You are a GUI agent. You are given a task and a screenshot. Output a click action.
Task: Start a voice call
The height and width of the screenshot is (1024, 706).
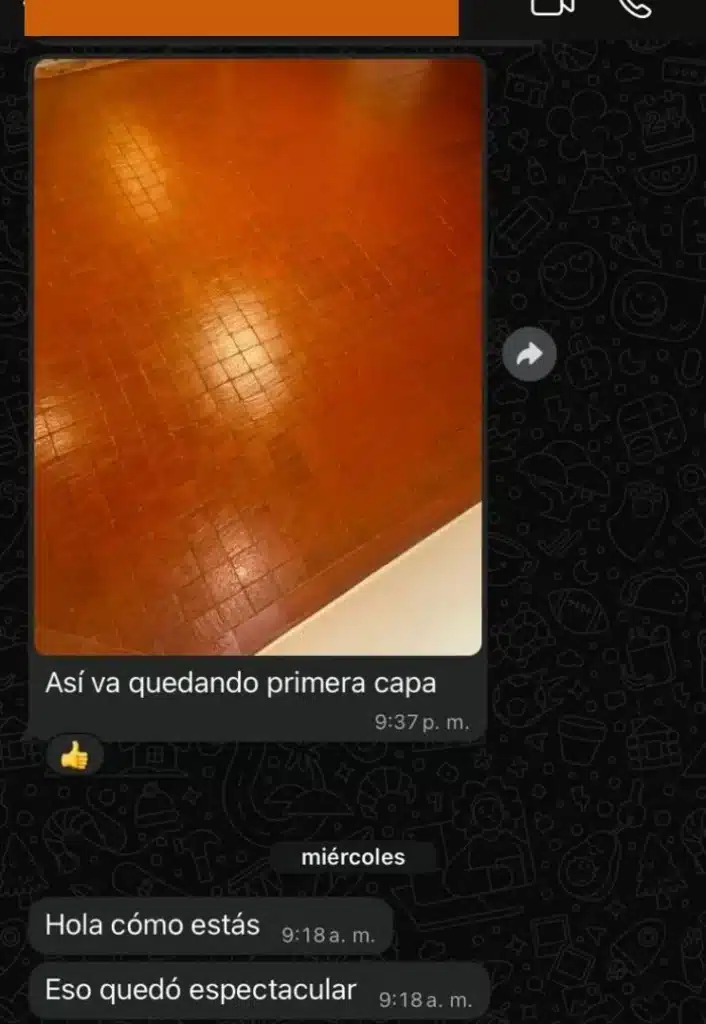(x=635, y=6)
